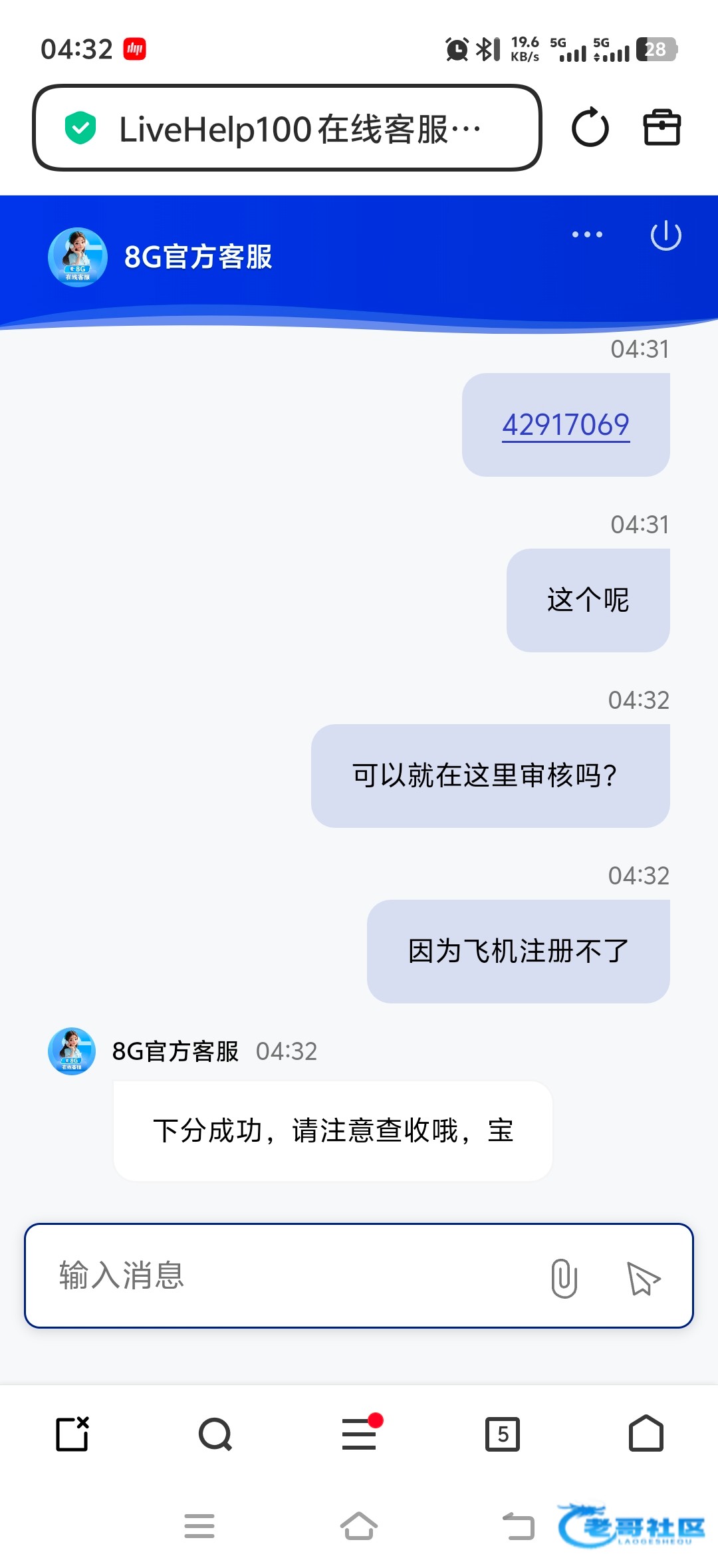Open the three-dot chat options menu
Viewport: 718px width, 1568px height.
coord(588,235)
